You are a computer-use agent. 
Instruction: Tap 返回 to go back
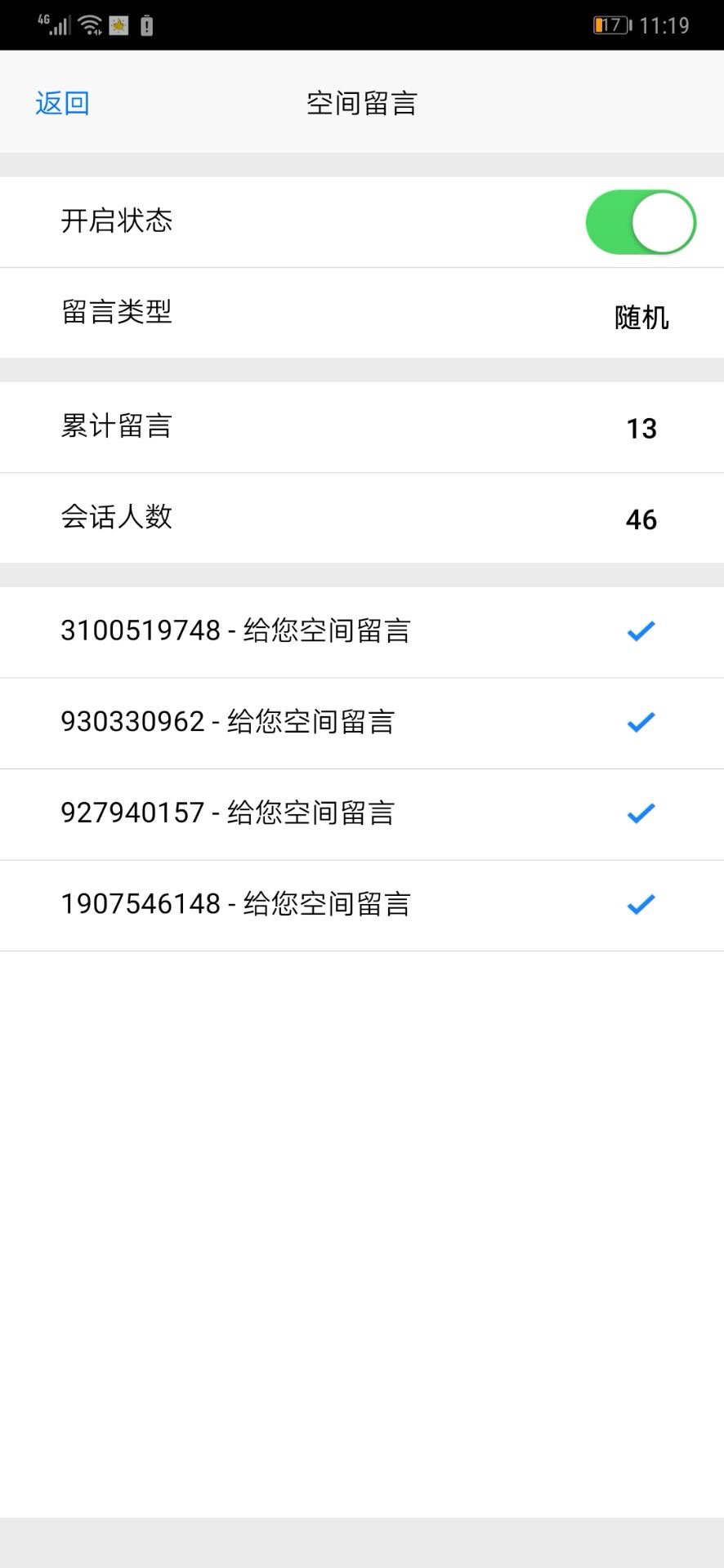point(62,104)
